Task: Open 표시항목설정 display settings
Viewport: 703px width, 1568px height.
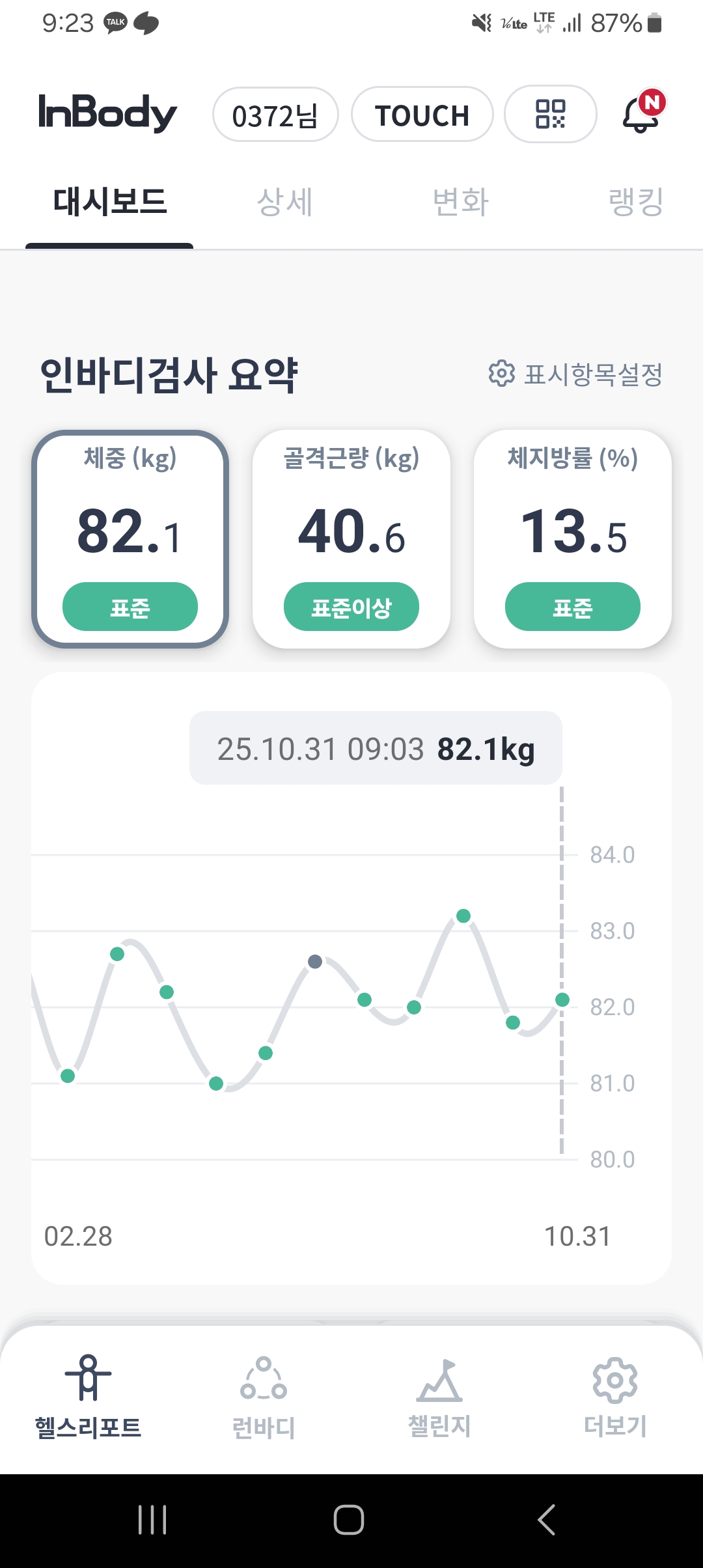Action: coord(576,374)
